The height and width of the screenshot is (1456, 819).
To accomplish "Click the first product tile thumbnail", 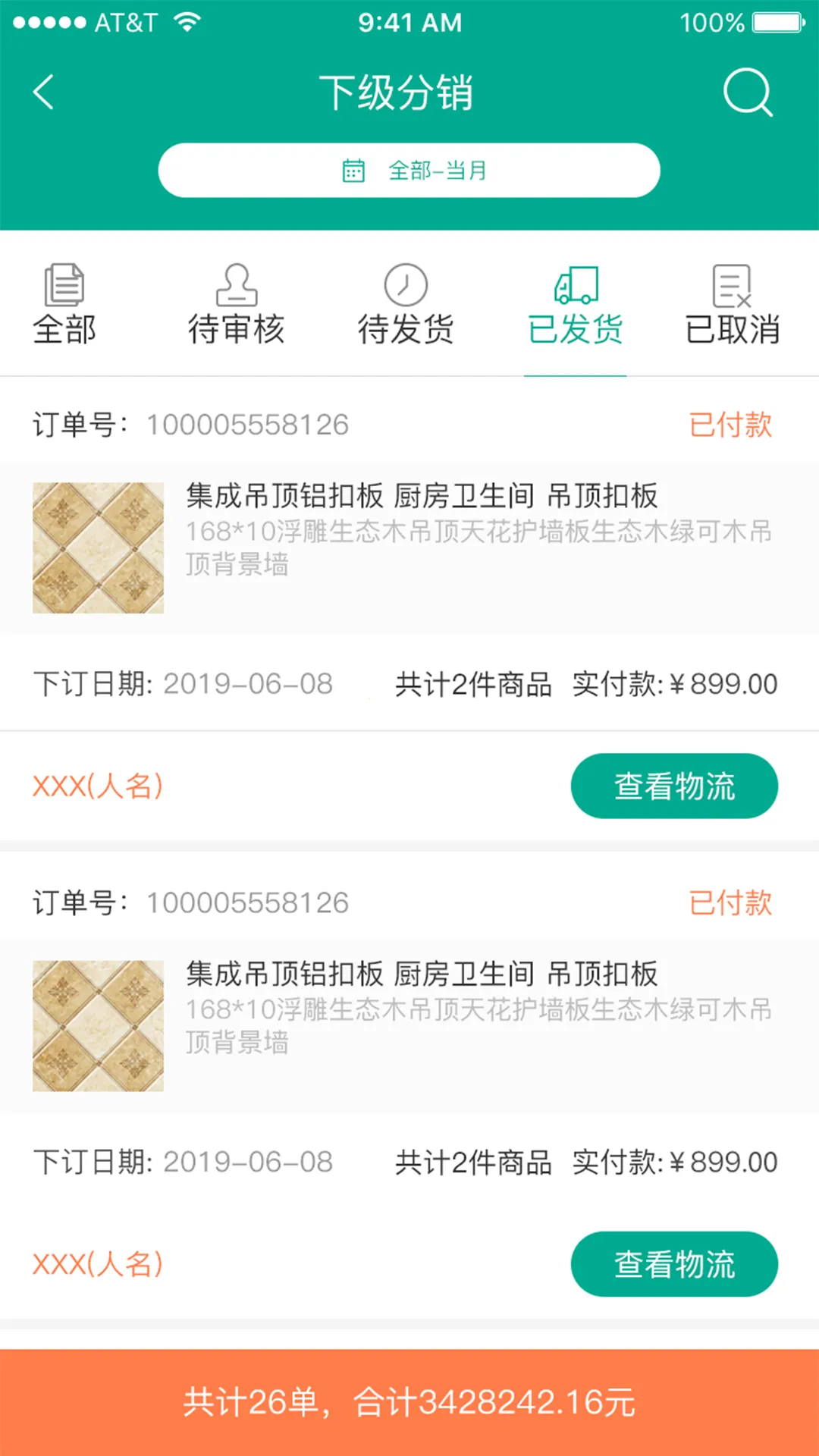I will (98, 548).
